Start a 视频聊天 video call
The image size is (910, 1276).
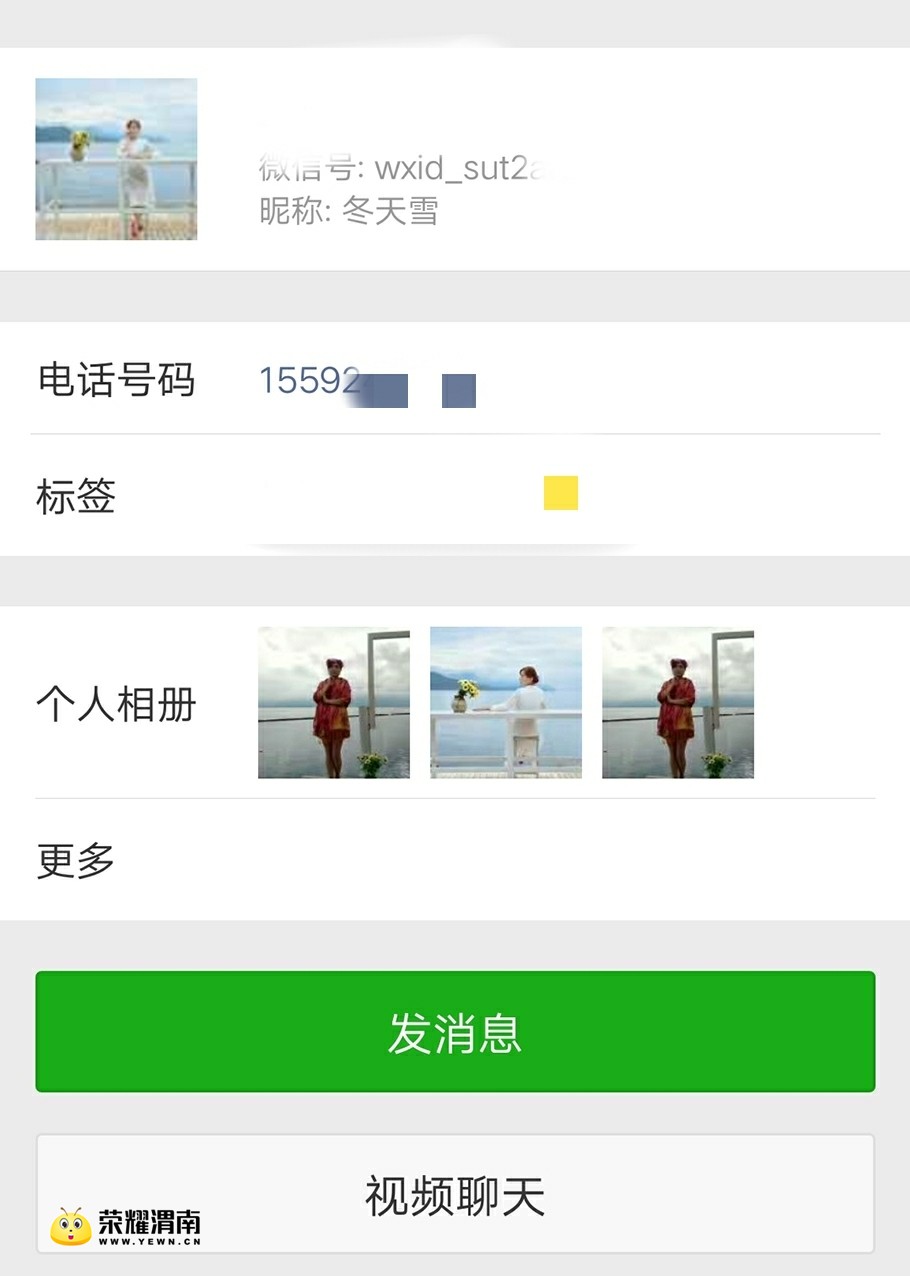point(455,1195)
